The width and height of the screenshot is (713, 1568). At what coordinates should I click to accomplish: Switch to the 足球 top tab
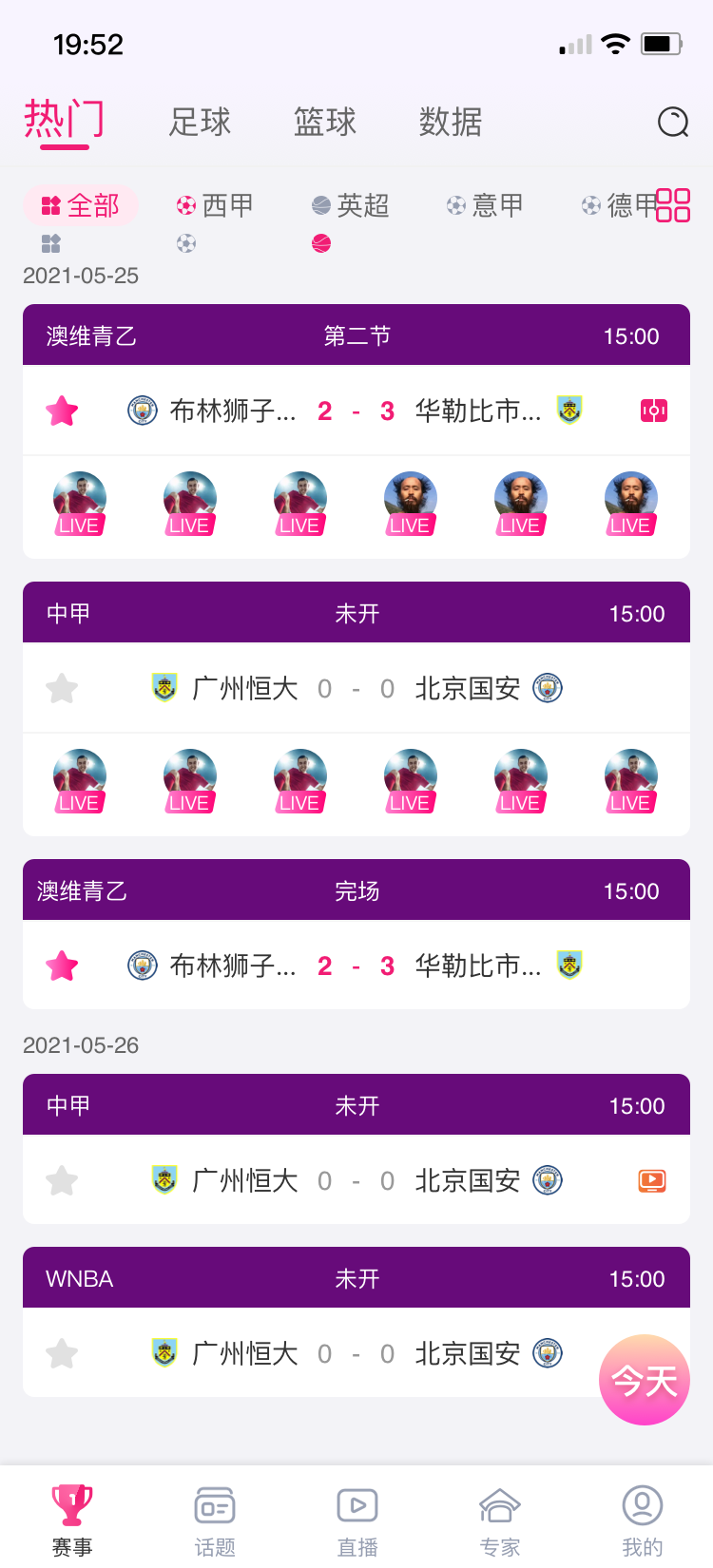pos(200,123)
